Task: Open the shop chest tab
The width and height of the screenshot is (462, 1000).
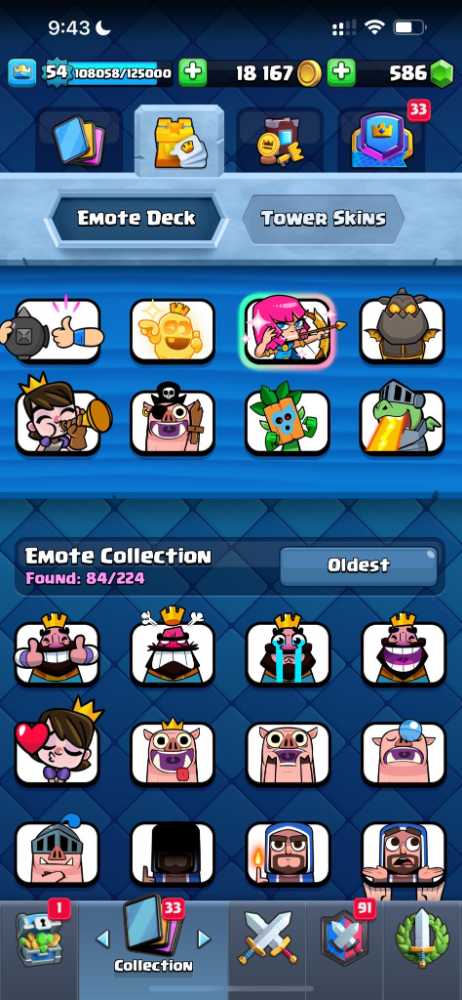Action: (x=40, y=942)
